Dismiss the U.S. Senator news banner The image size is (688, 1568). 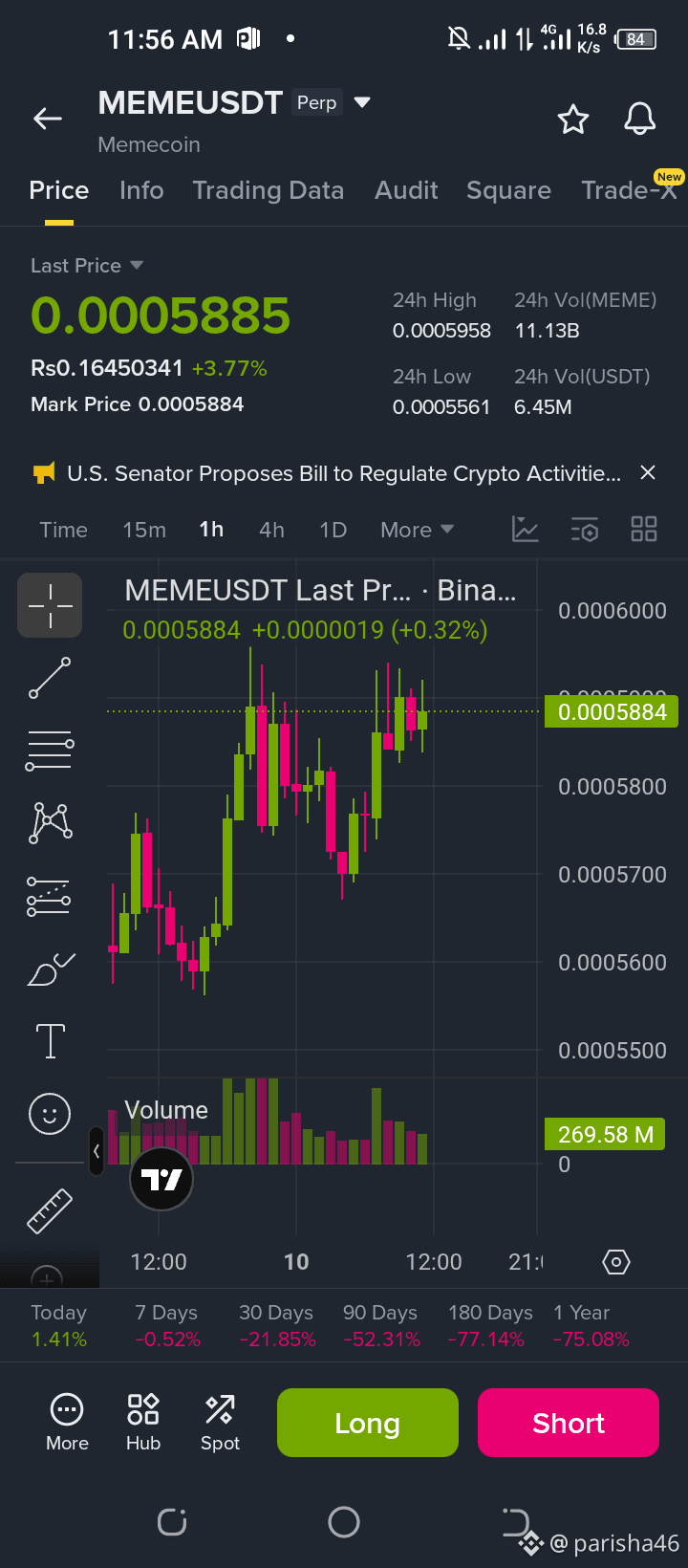click(x=648, y=472)
